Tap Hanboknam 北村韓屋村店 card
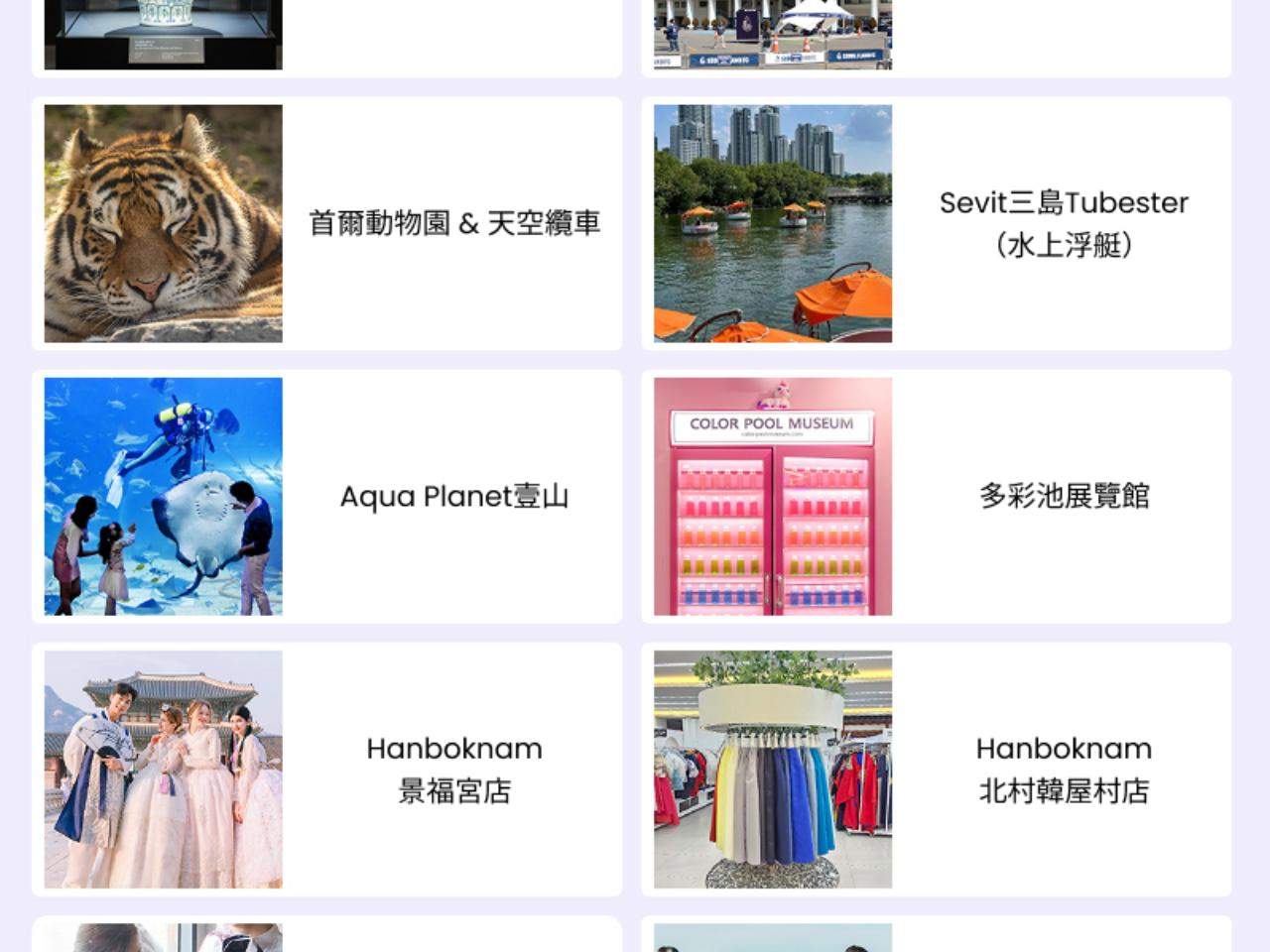The image size is (1270, 952). click(937, 770)
